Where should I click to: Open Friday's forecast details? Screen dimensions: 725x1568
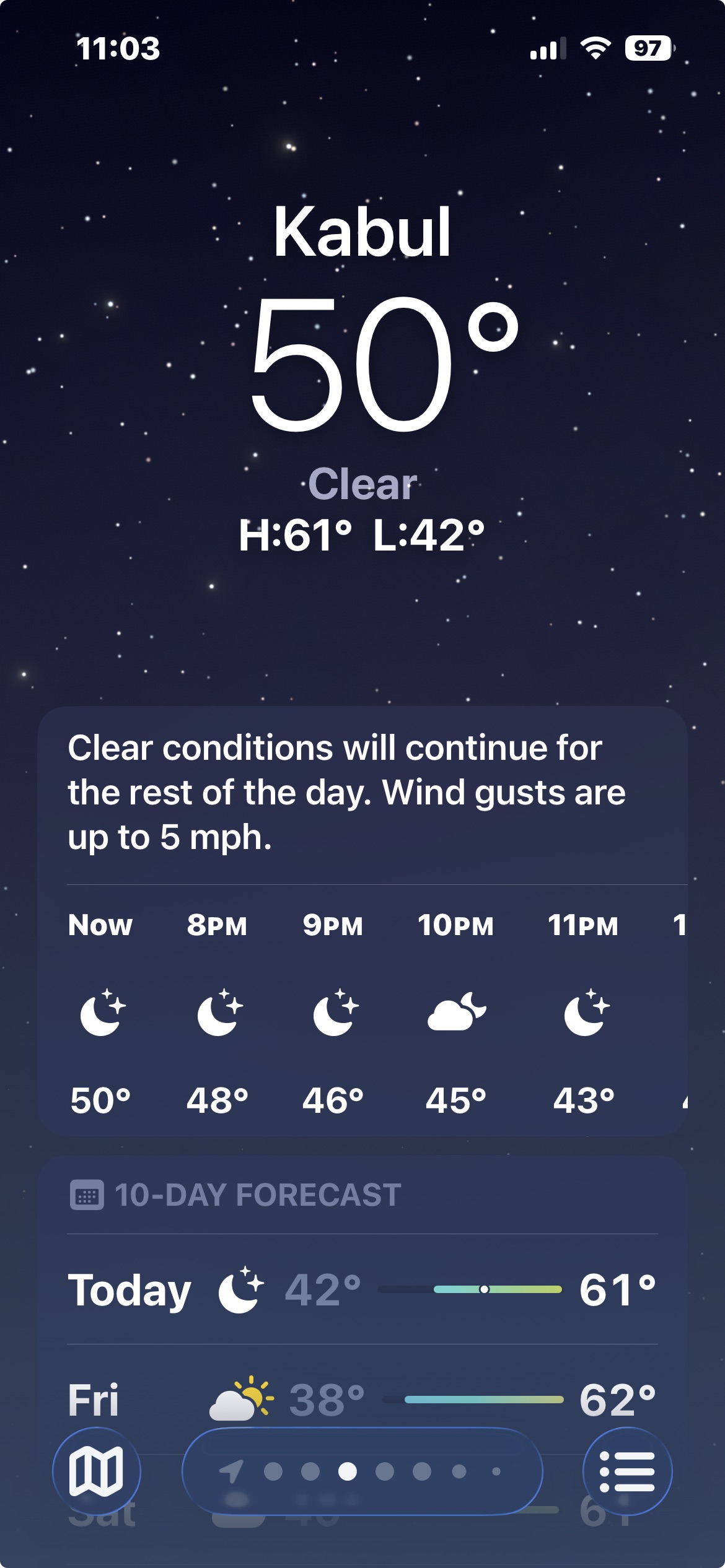[x=362, y=1398]
